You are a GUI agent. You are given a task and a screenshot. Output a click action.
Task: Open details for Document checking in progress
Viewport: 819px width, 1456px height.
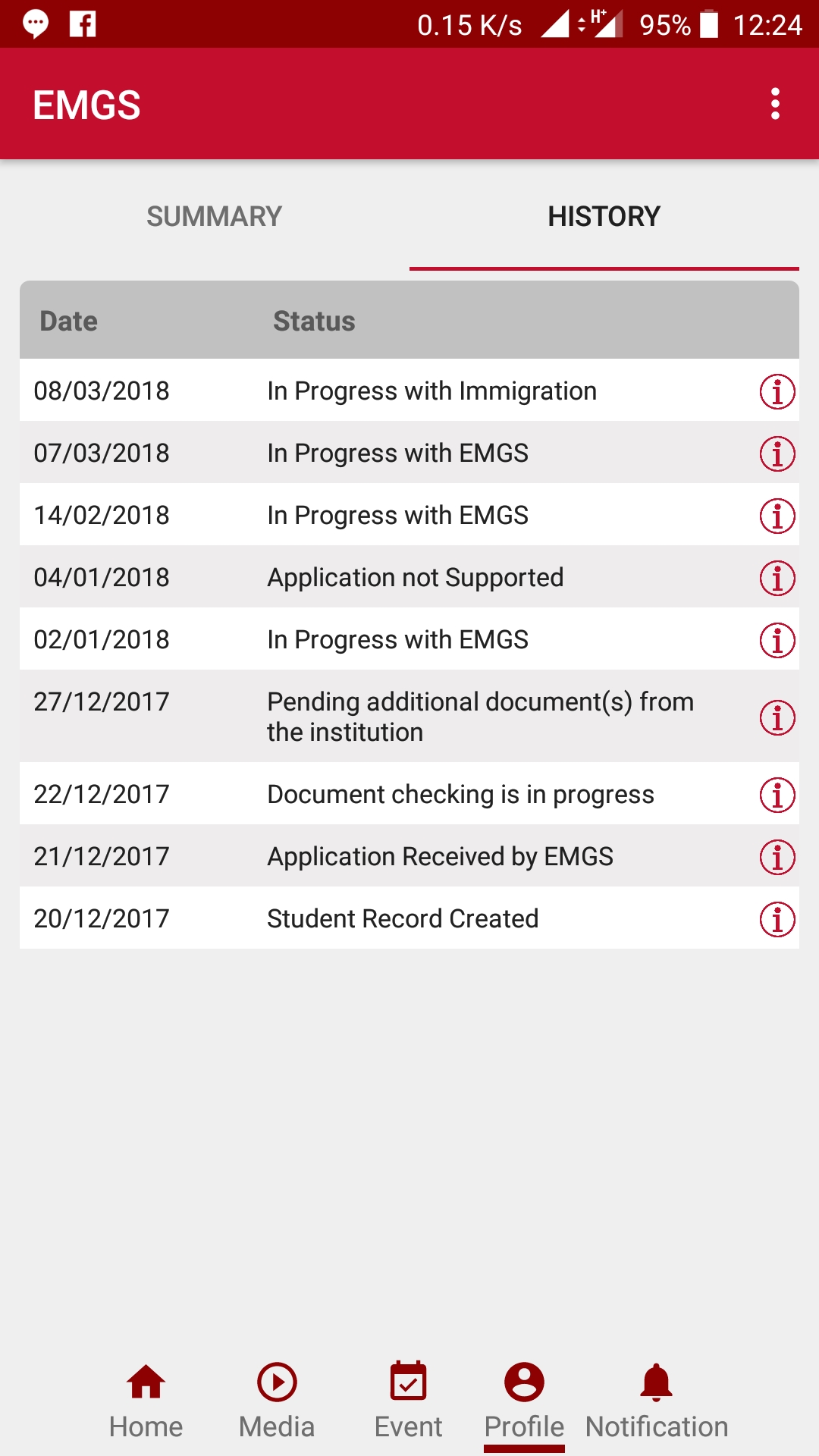(x=777, y=795)
